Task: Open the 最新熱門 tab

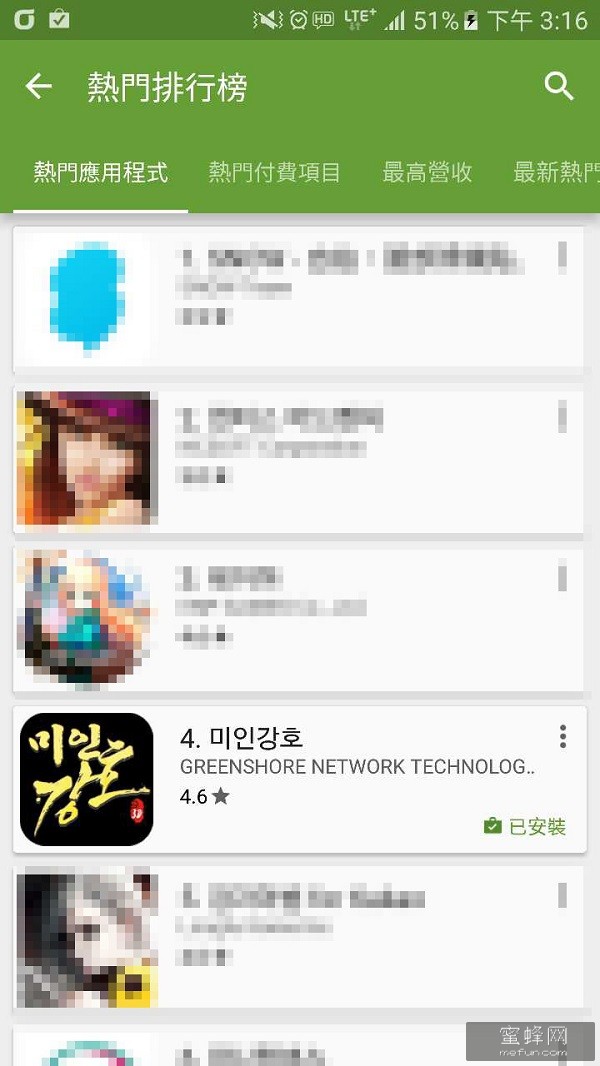Action: click(x=556, y=172)
